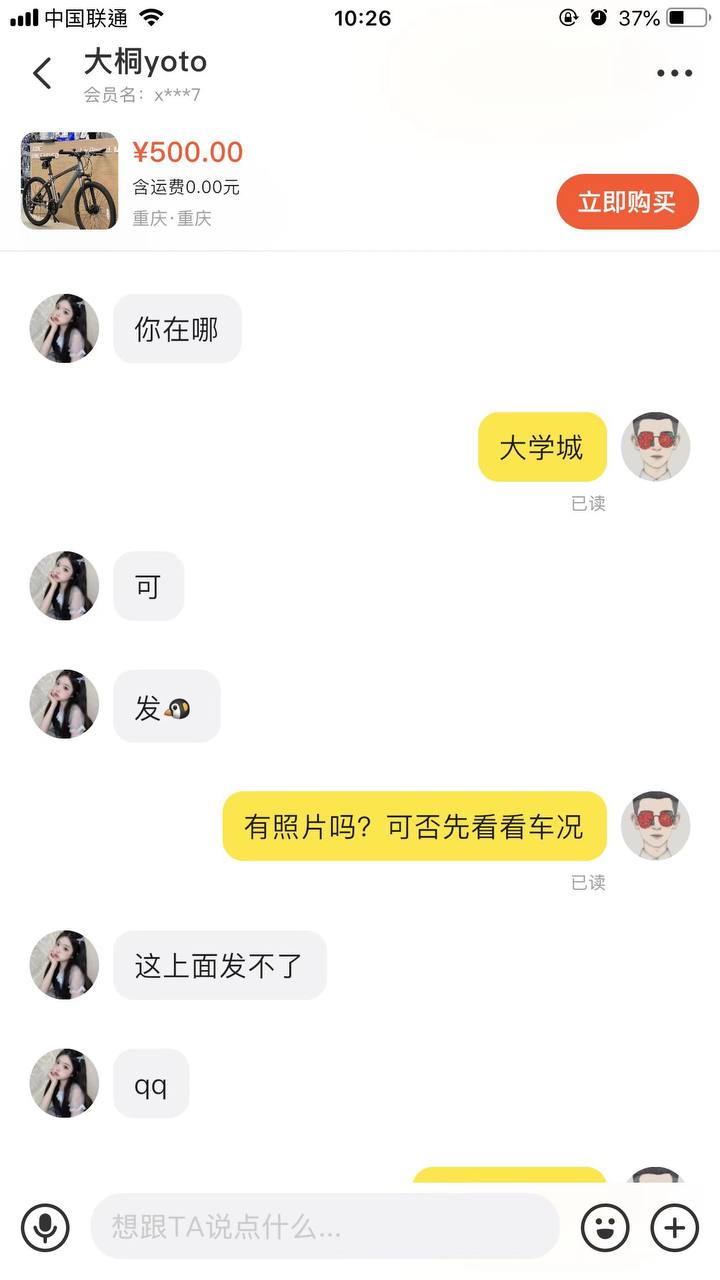720x1280 pixels.
Task: Open the emoji picker
Action: (605, 1226)
